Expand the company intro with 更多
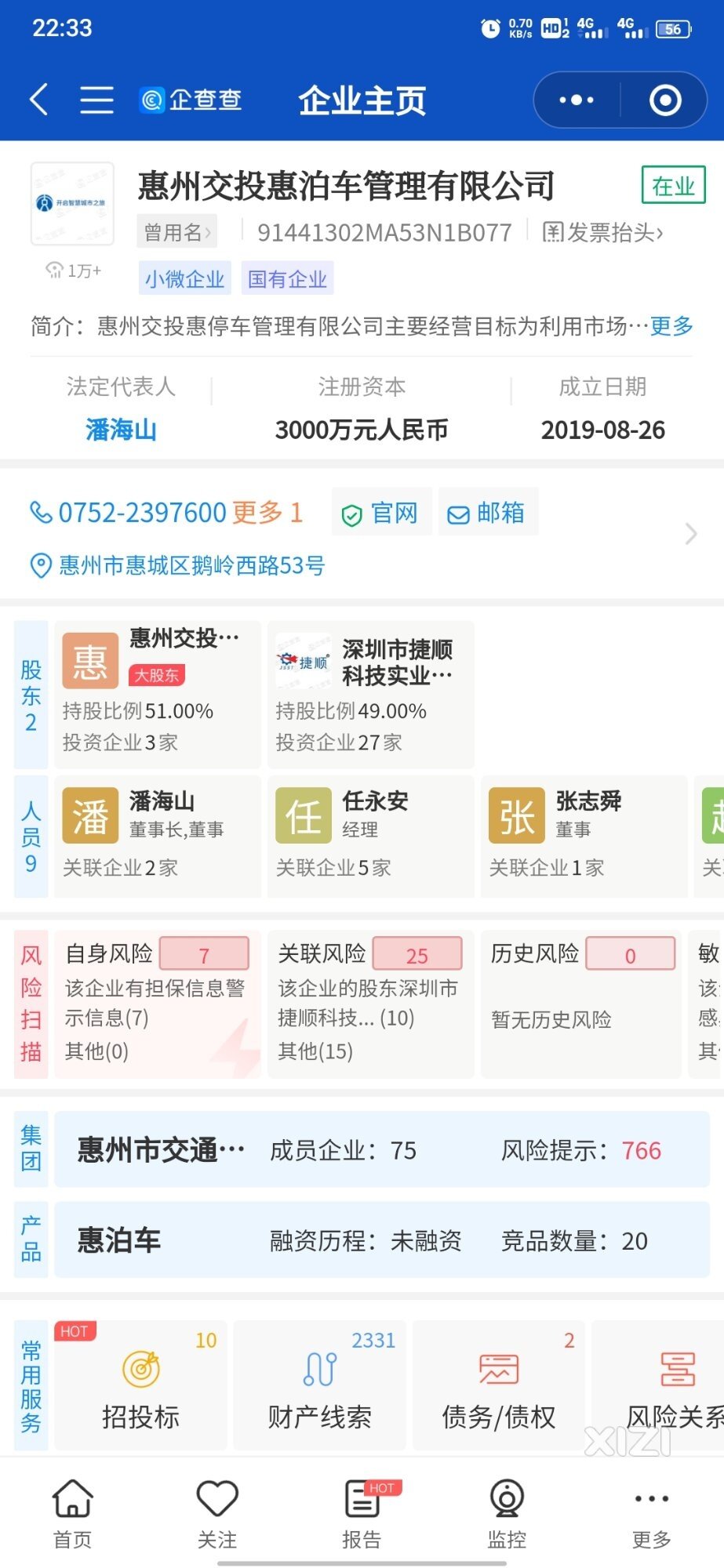 [671, 325]
